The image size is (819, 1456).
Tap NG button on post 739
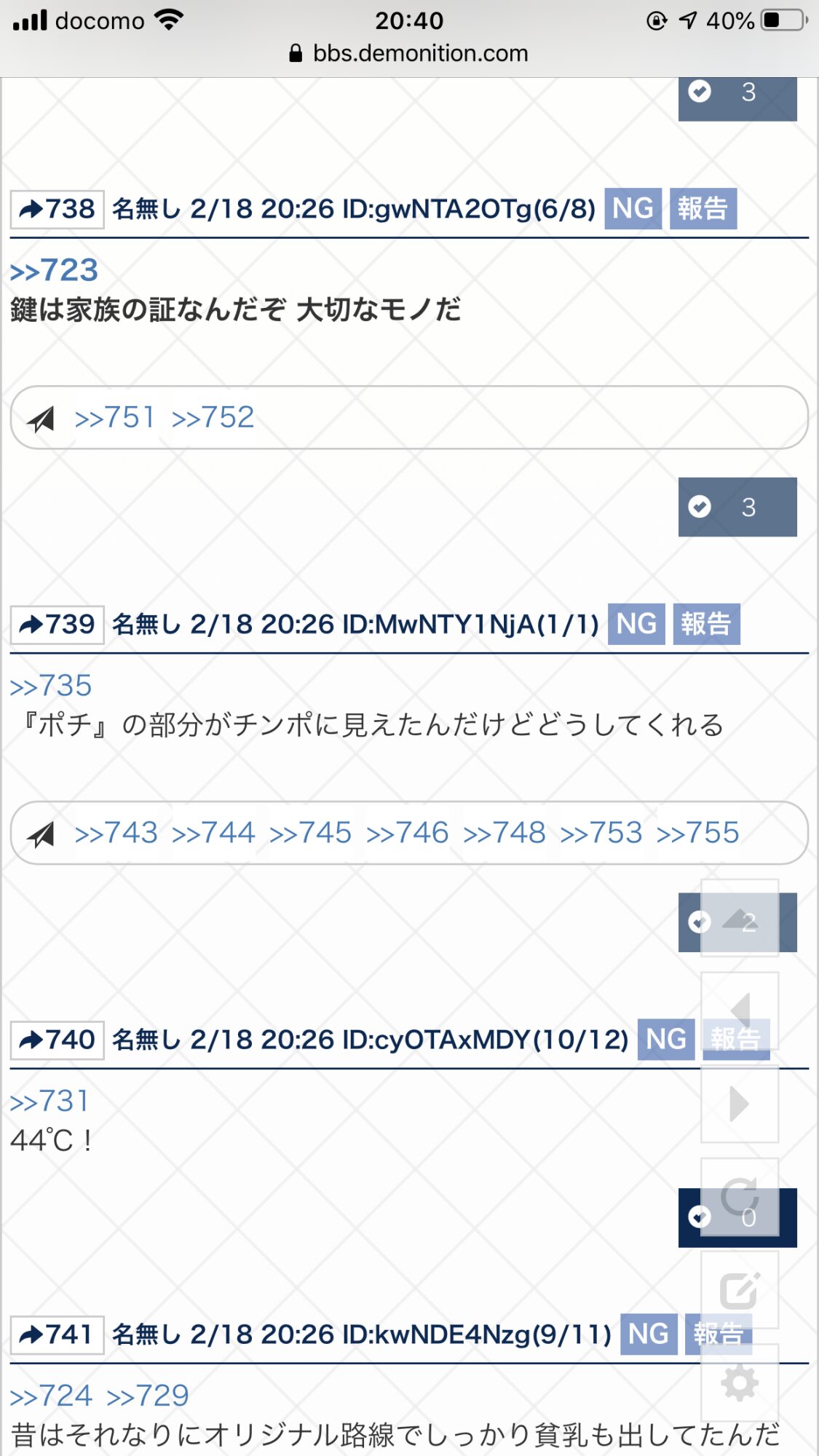tap(636, 625)
